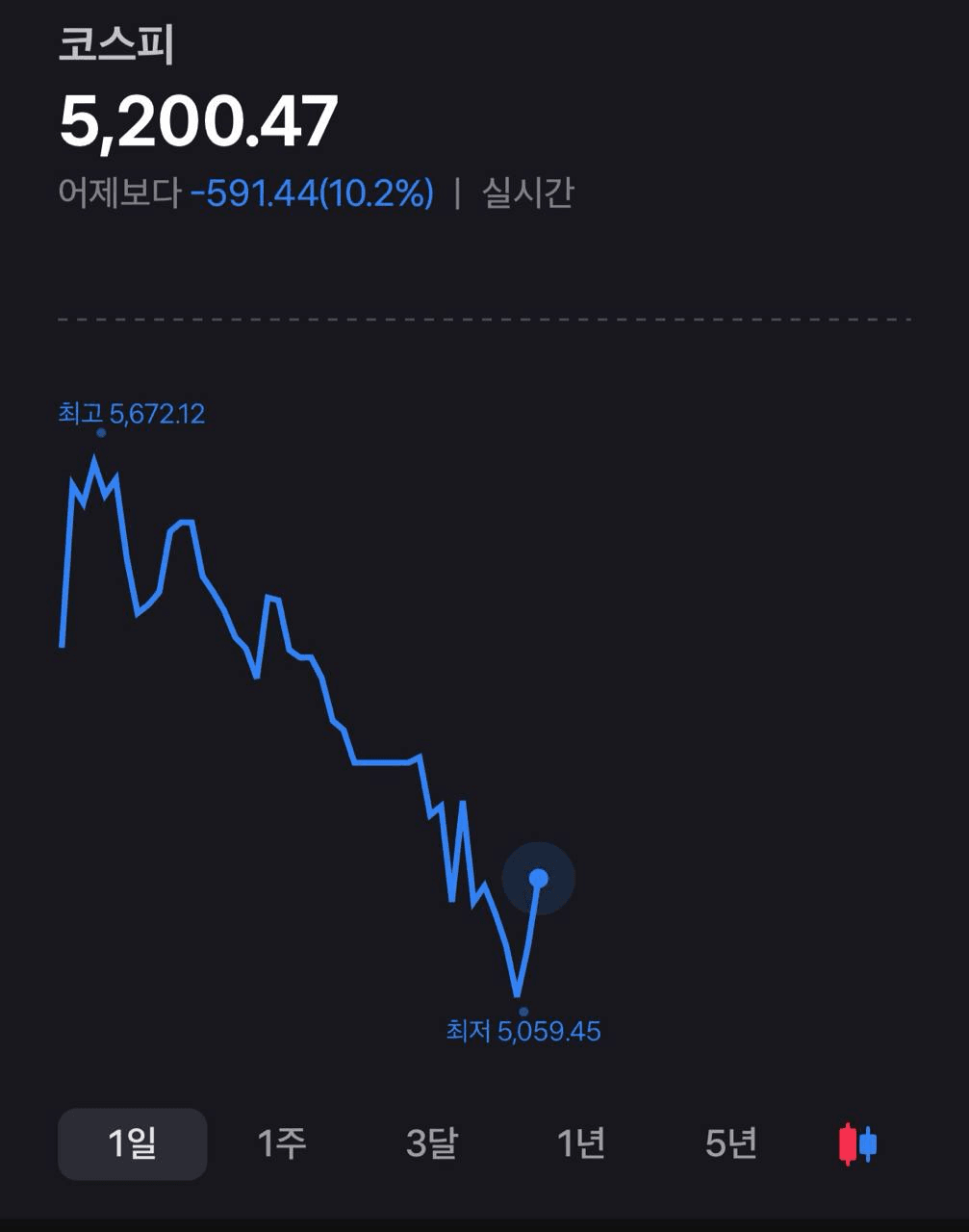
Task: Select the 1일 time period tab
Action: (132, 1143)
